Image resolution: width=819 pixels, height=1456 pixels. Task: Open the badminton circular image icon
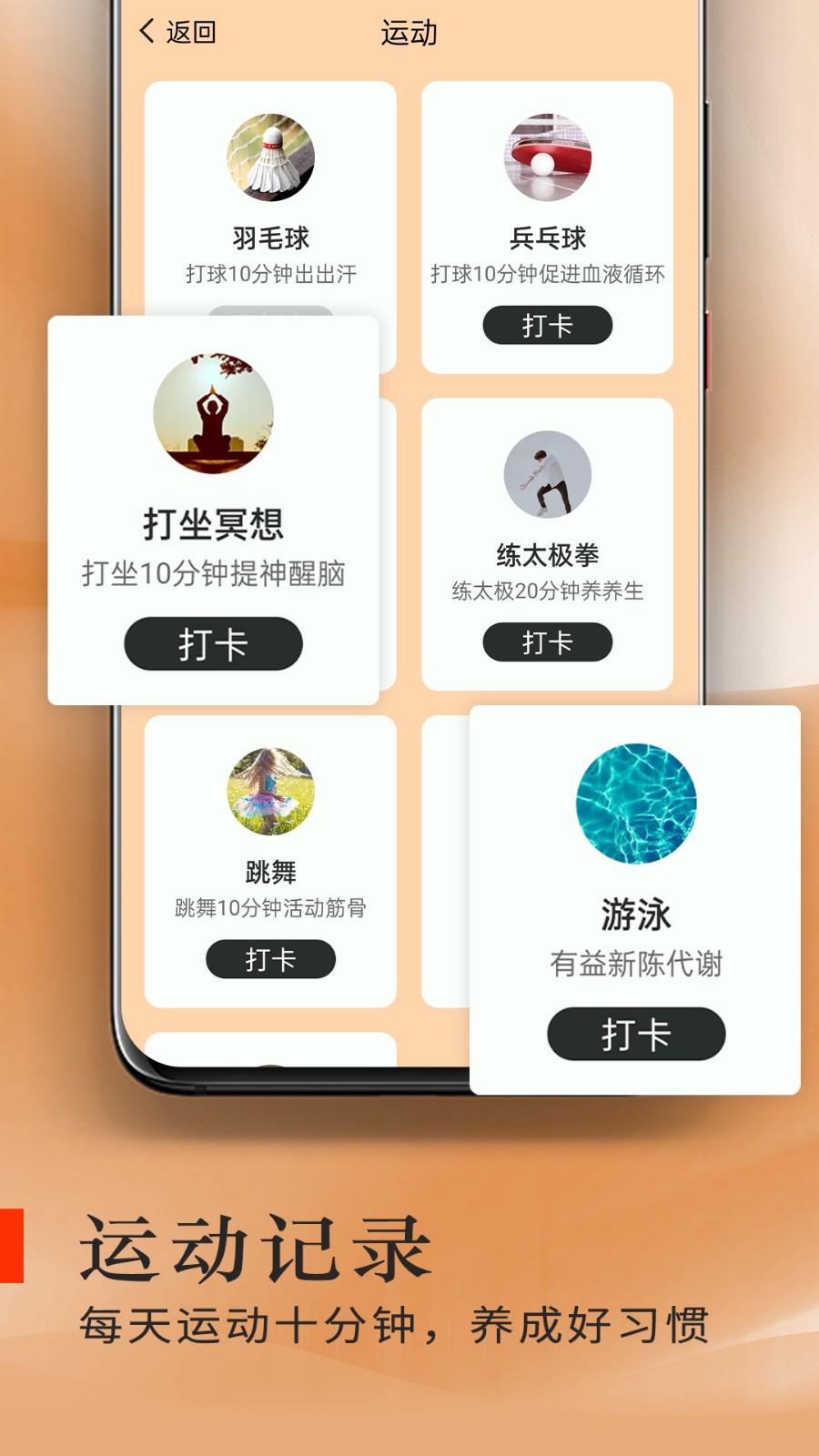tap(270, 158)
